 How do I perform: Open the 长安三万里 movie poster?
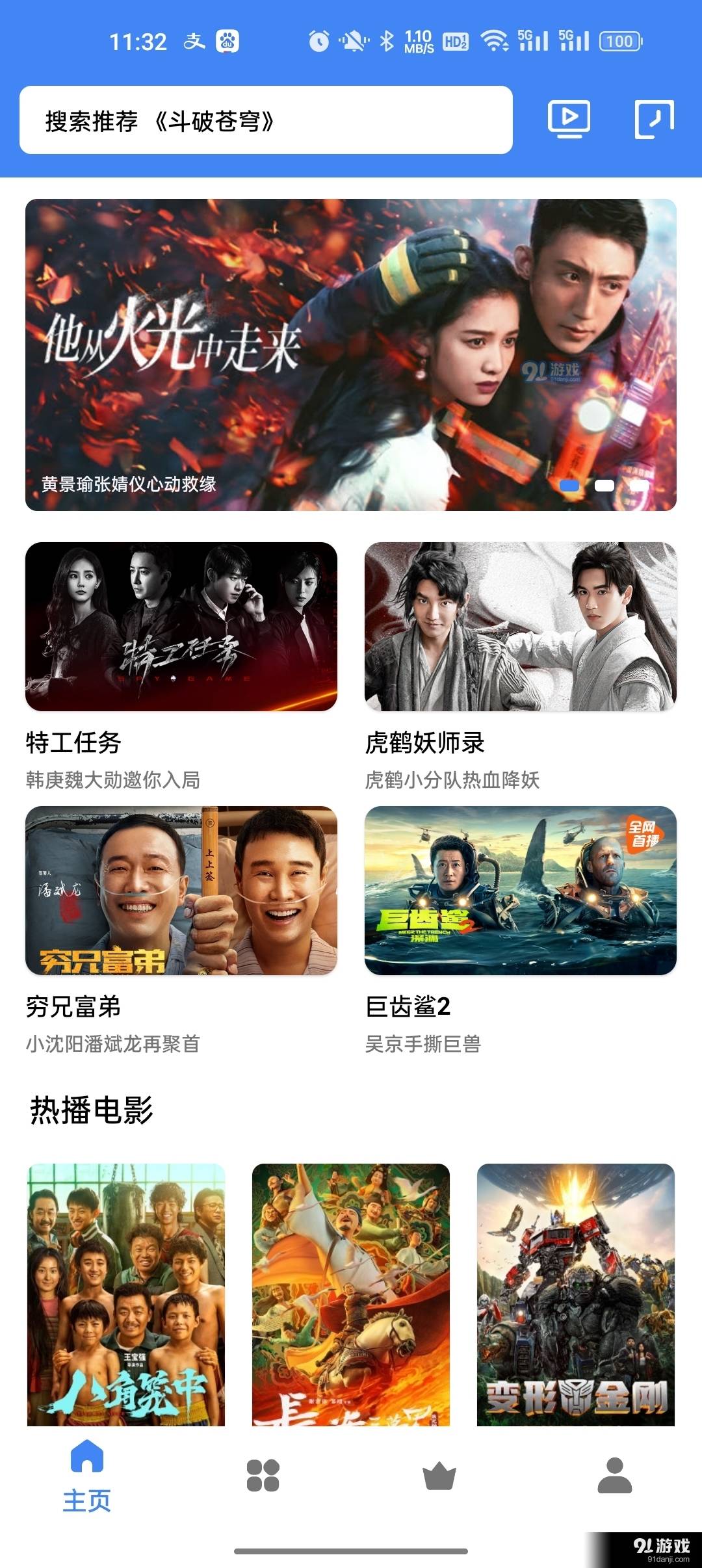tap(351, 1294)
